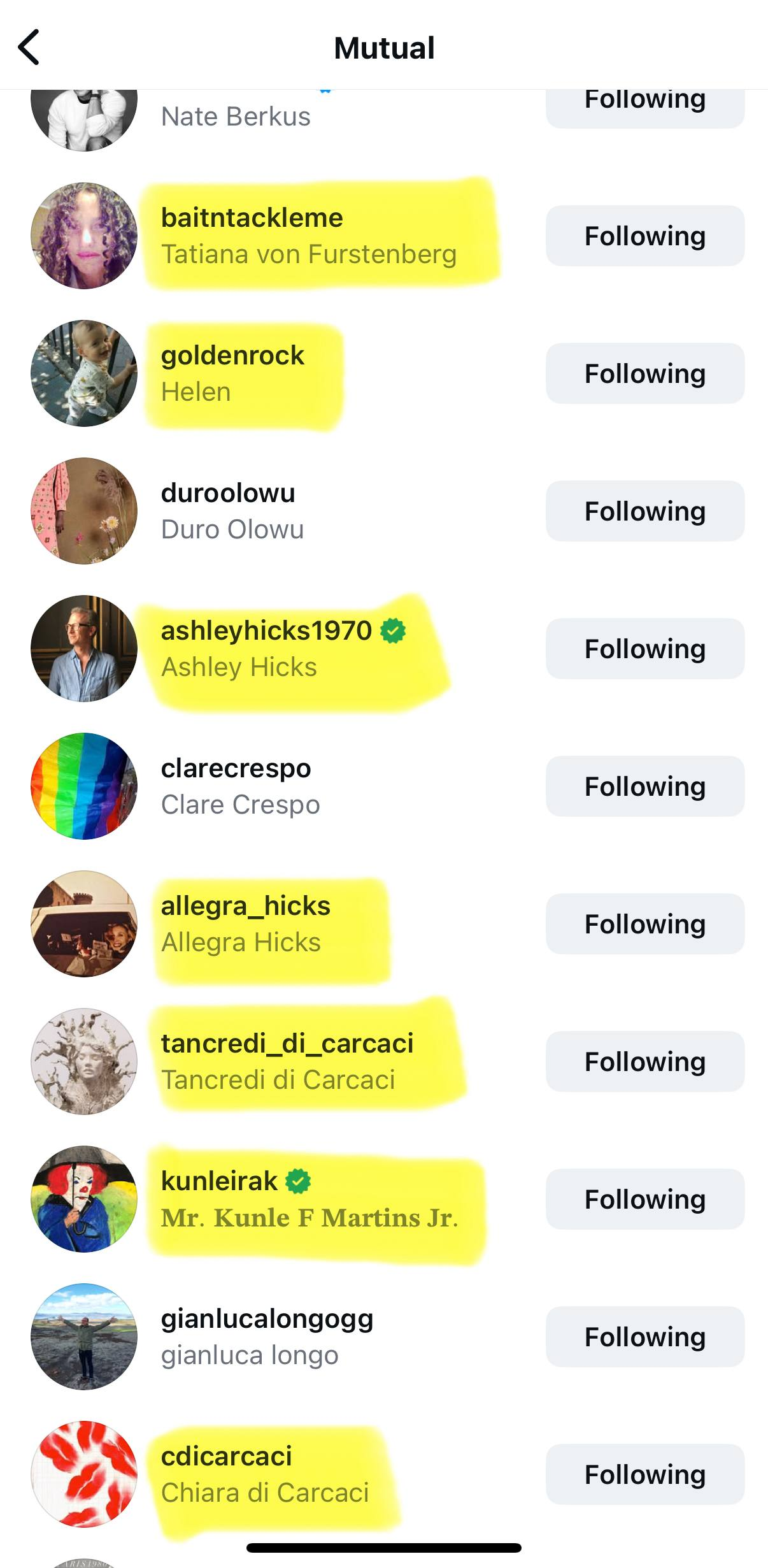This screenshot has height=1568, width=768.
Task: Tap Following button next to goldenrock
Action: coord(644,374)
